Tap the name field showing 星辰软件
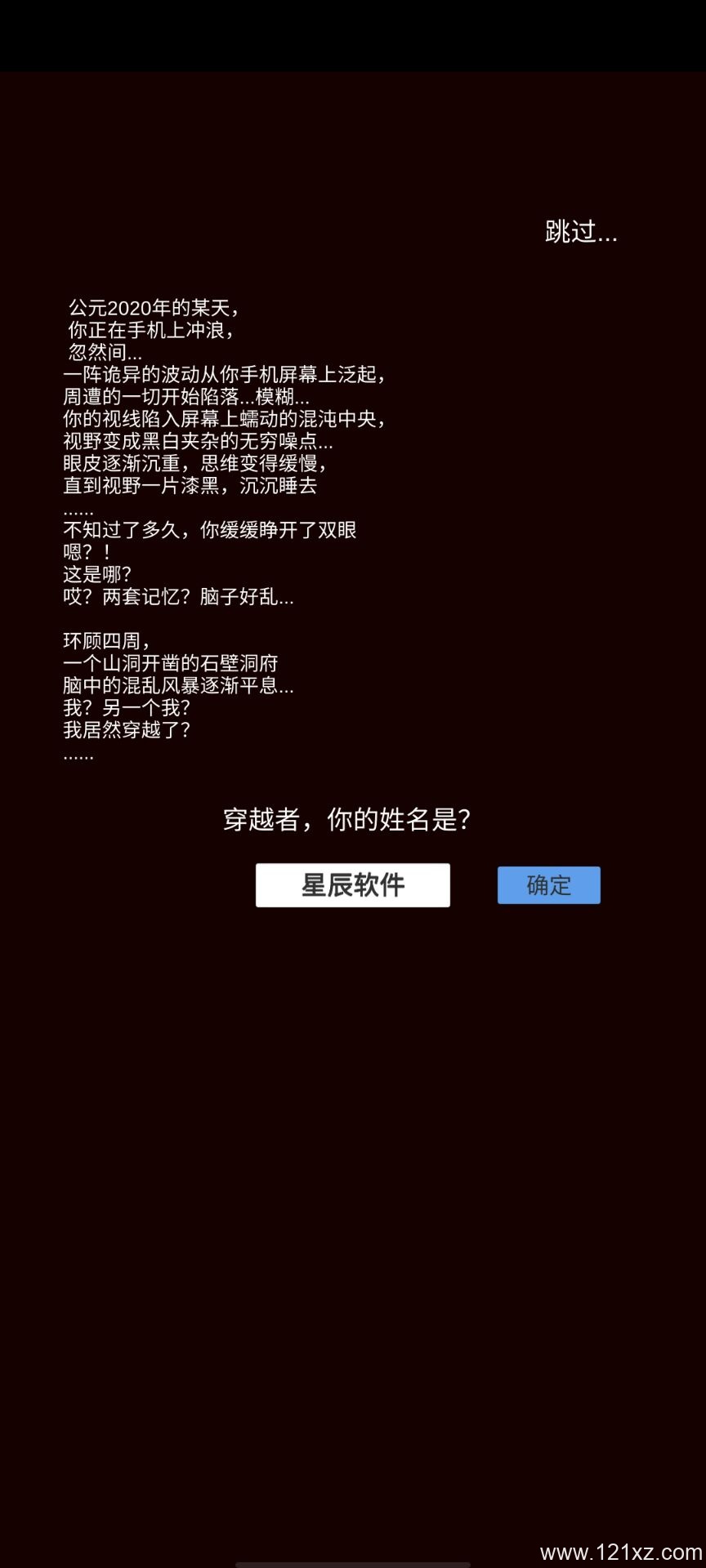The image size is (706, 1568). pos(353,885)
